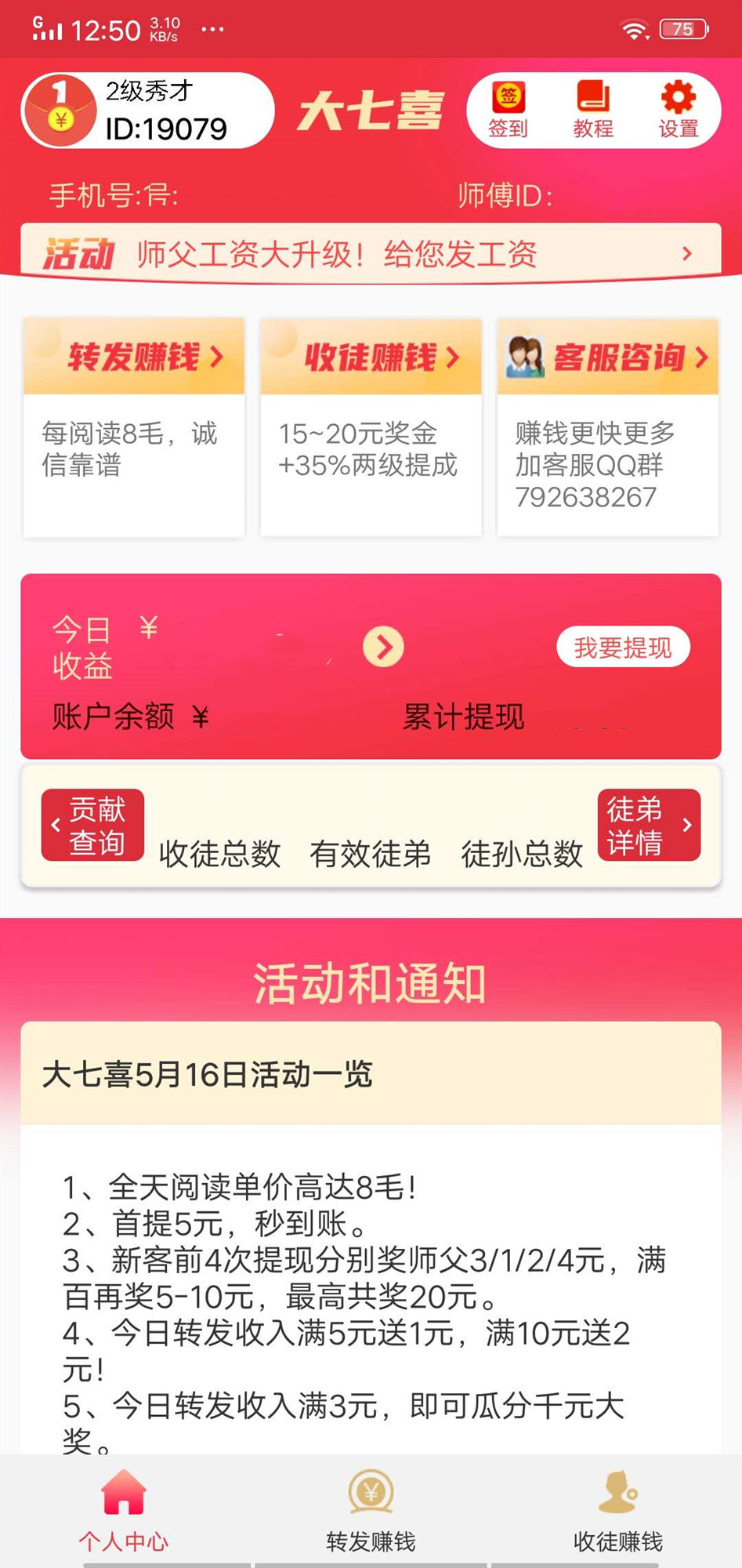Tap the yellow circular arrow beside 今日收益

[x=382, y=646]
